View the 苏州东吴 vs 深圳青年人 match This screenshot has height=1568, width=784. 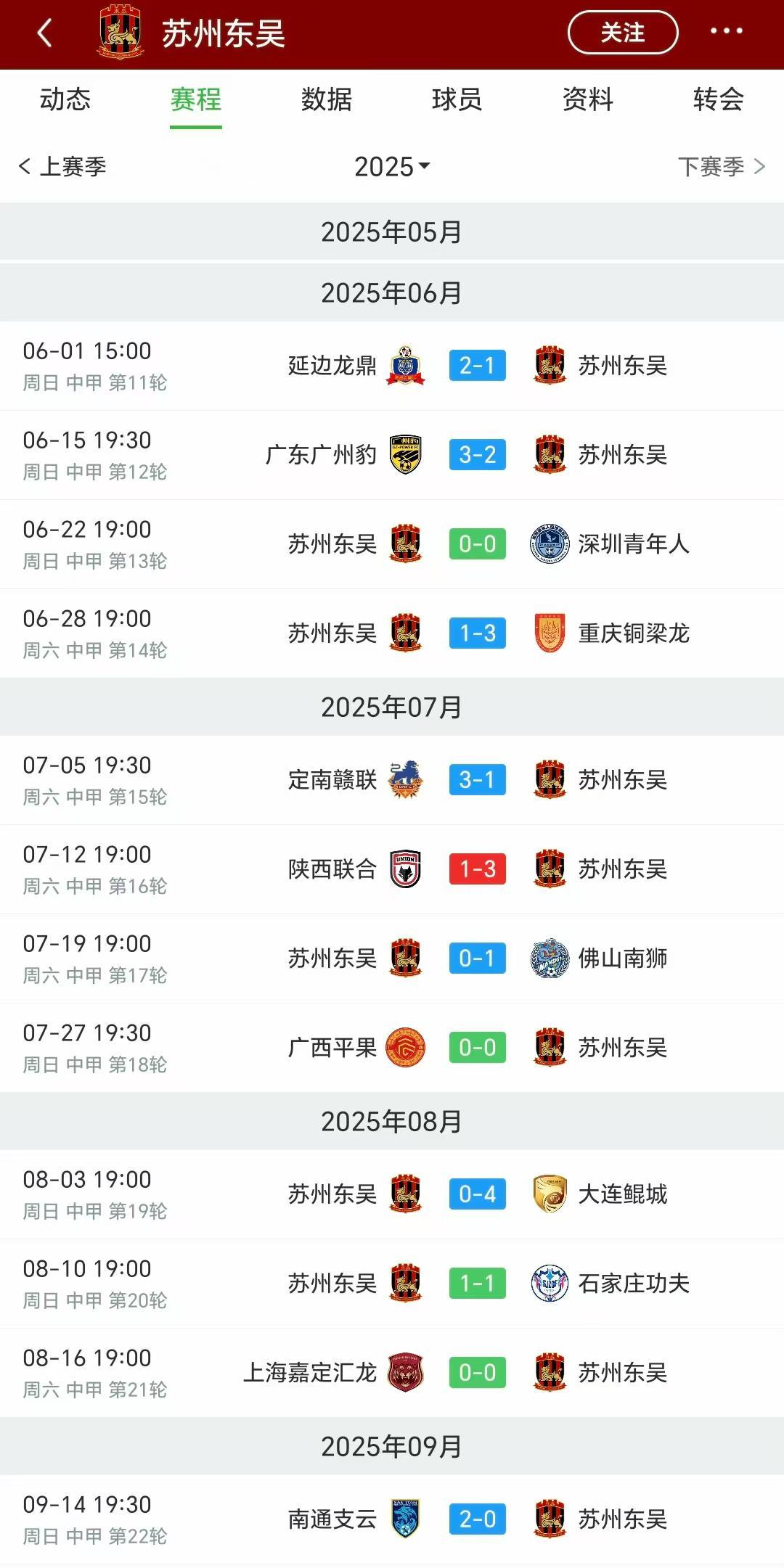476,544
